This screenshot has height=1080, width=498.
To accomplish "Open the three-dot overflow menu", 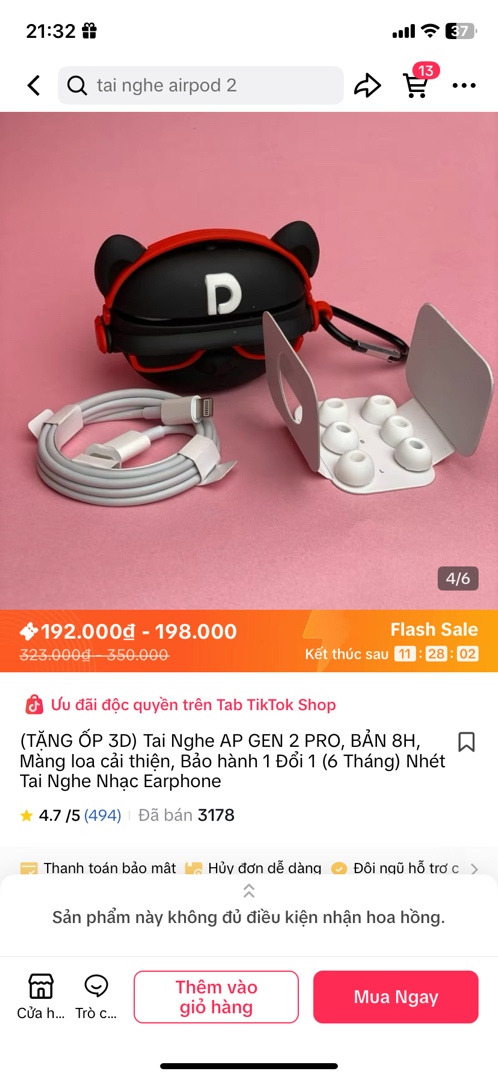I will tap(464, 85).
